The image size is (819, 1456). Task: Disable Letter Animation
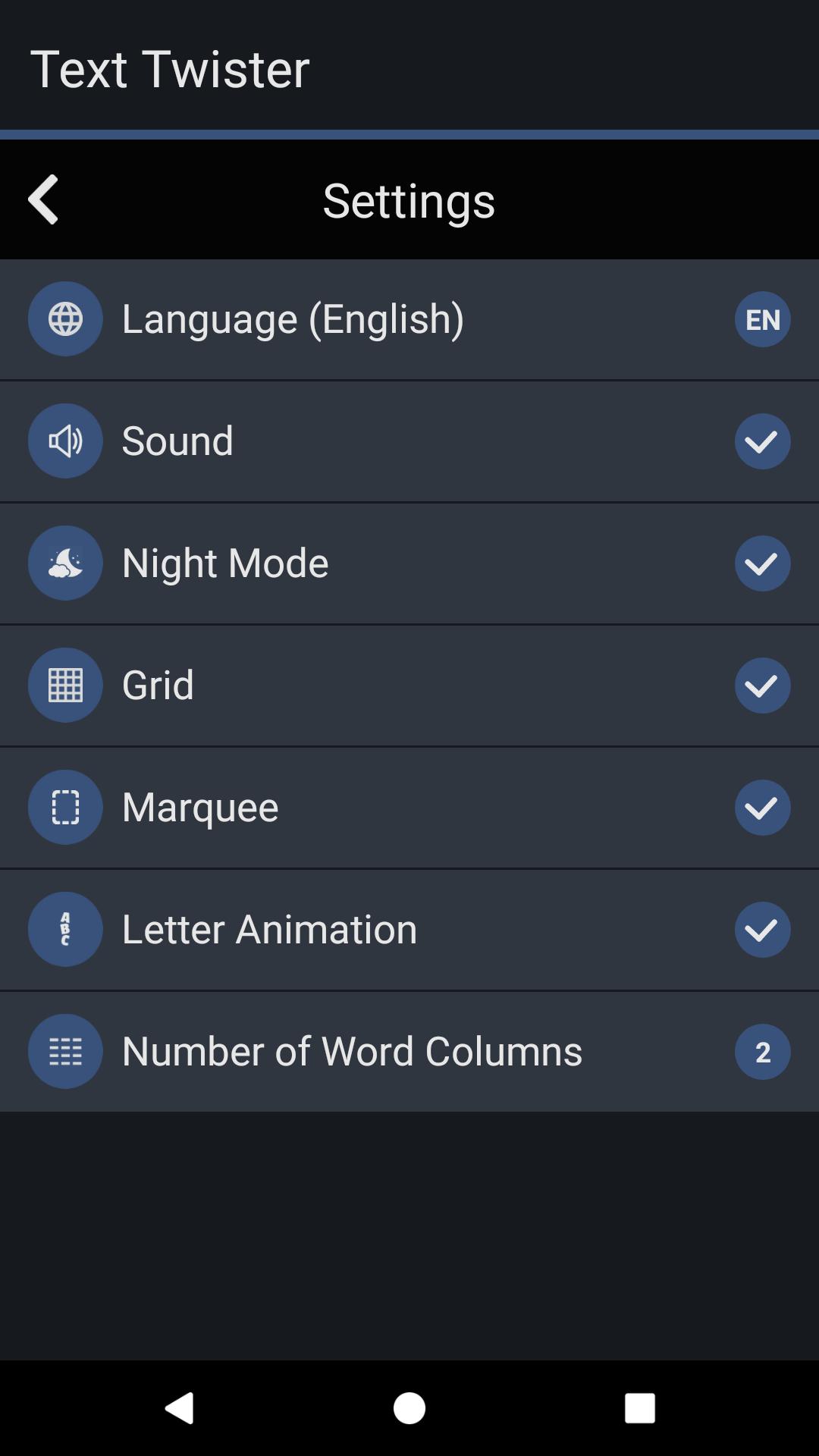pyautogui.click(x=762, y=930)
